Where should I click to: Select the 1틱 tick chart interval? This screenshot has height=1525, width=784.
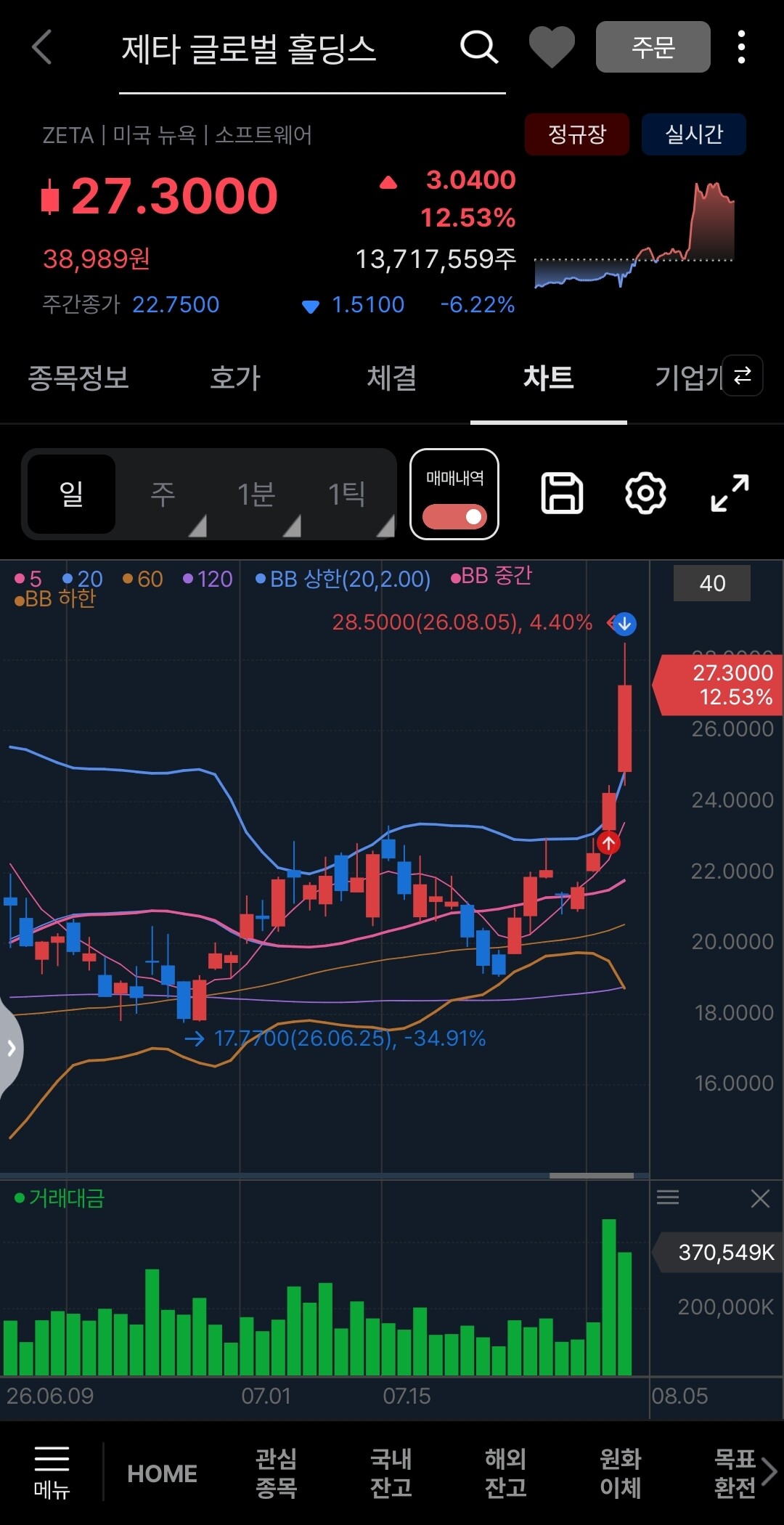[347, 495]
